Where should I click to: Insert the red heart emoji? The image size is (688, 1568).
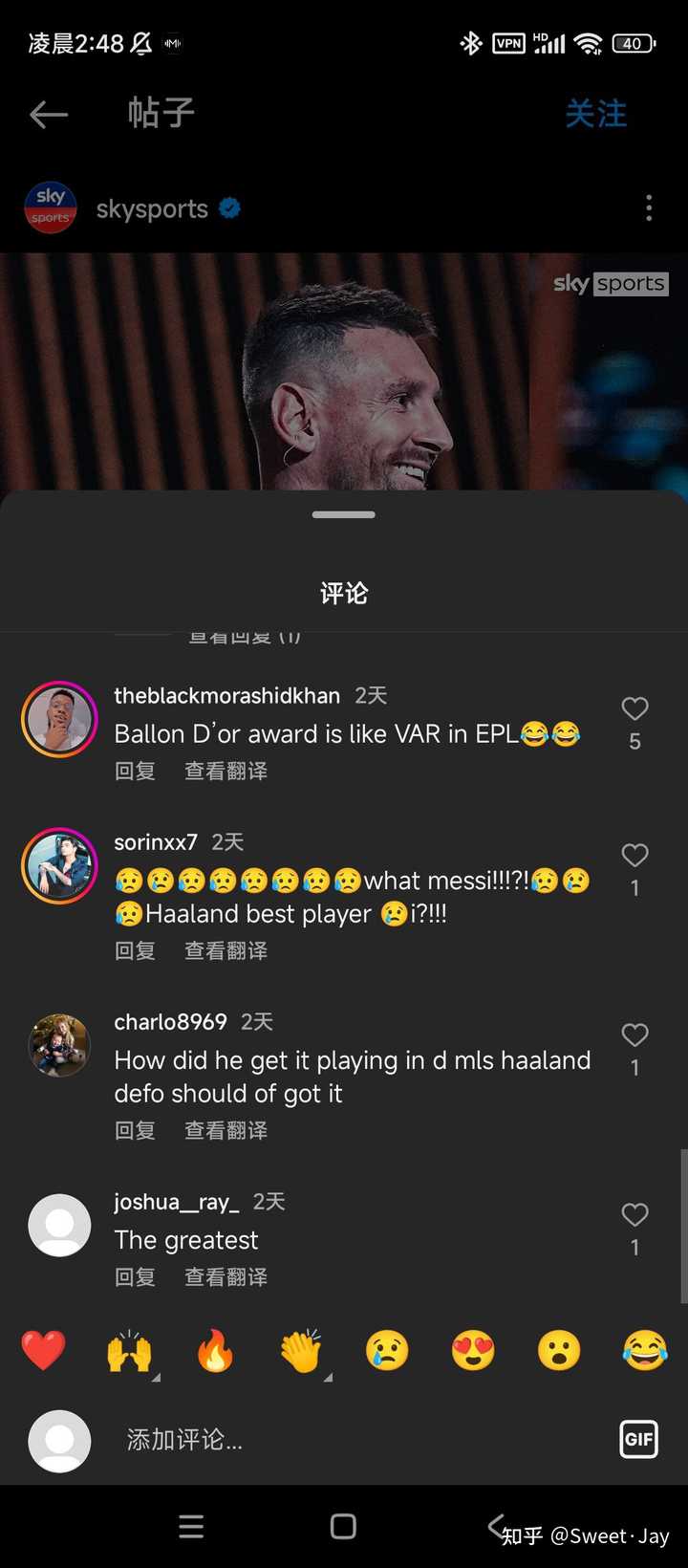click(x=44, y=1351)
